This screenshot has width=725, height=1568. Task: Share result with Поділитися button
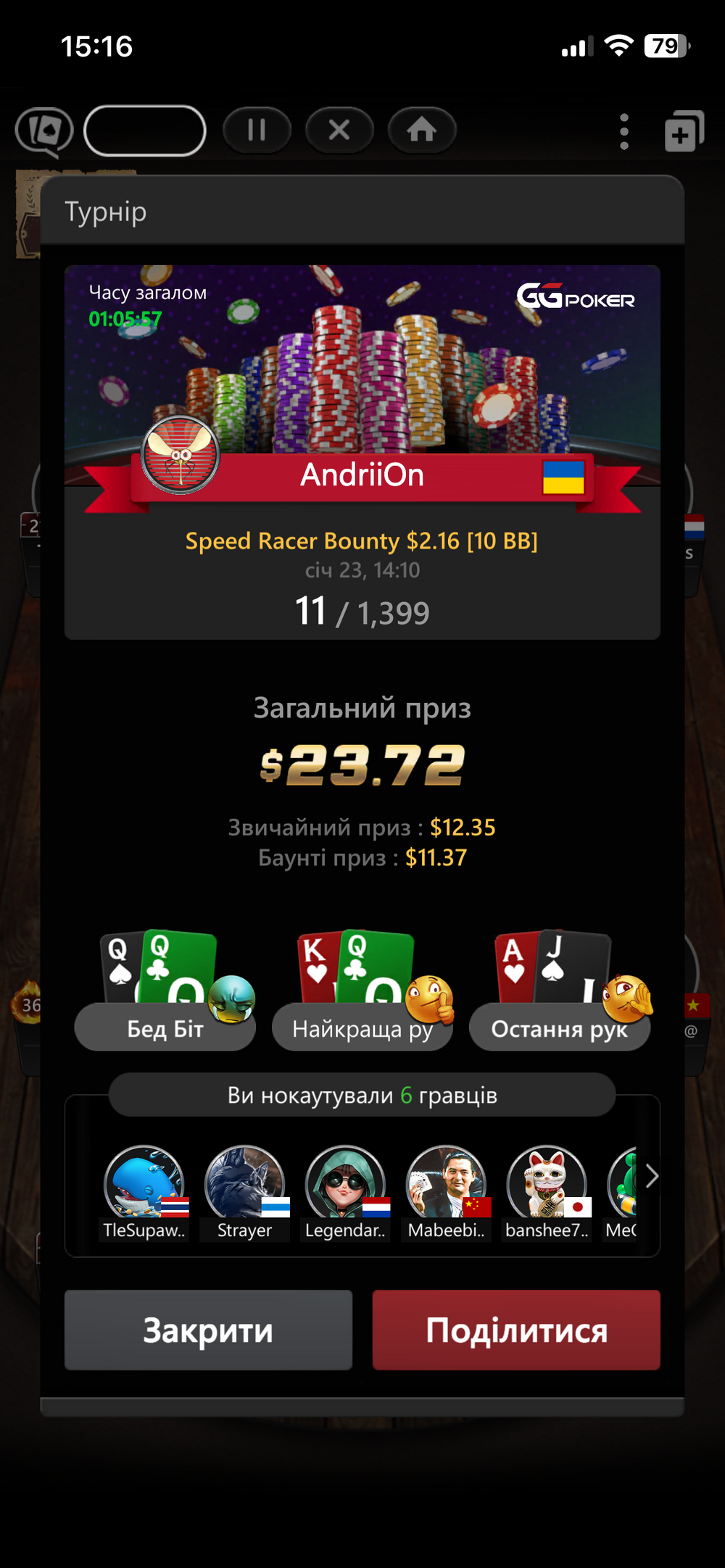pos(516,1330)
